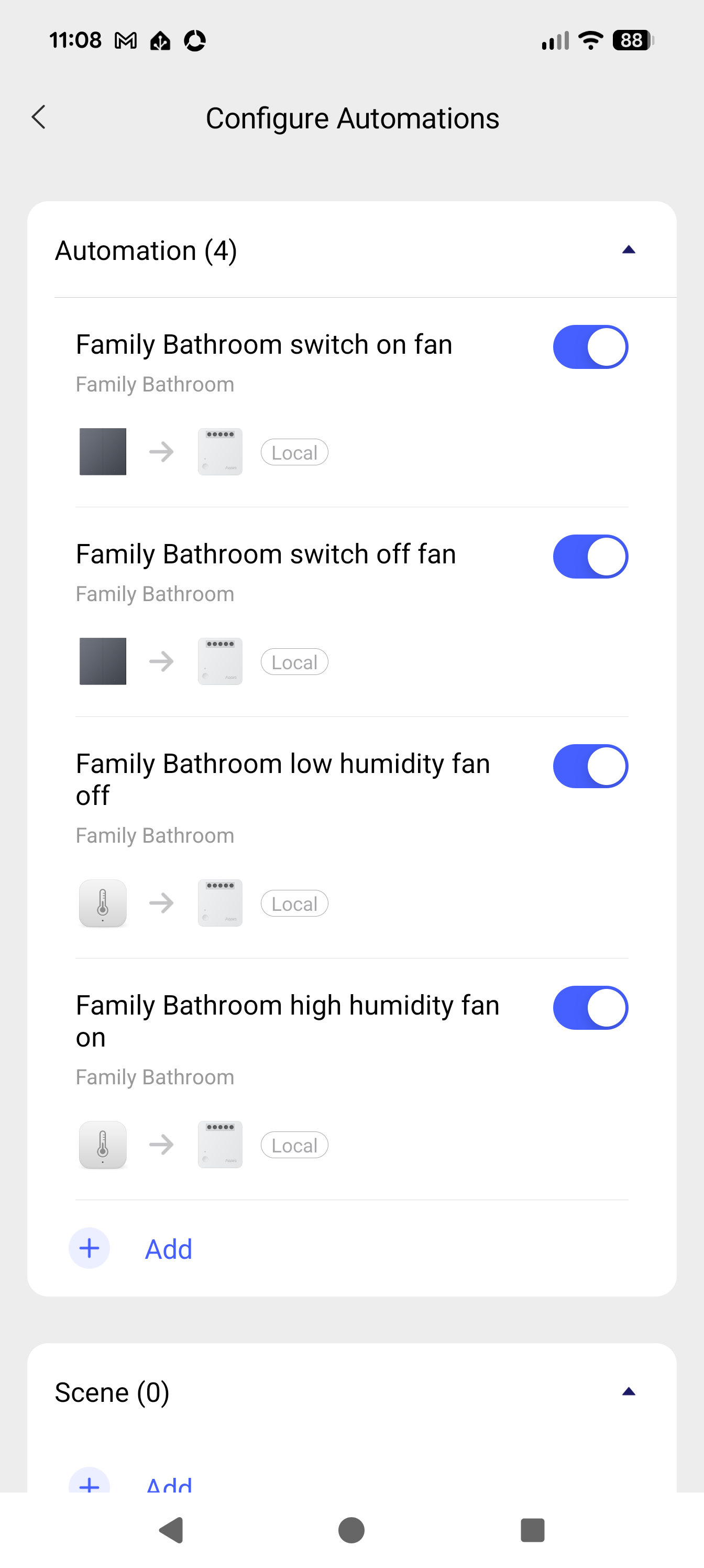Collapse the Scene (0) section
Viewport: 704px width, 1568px height.
coord(628,1392)
